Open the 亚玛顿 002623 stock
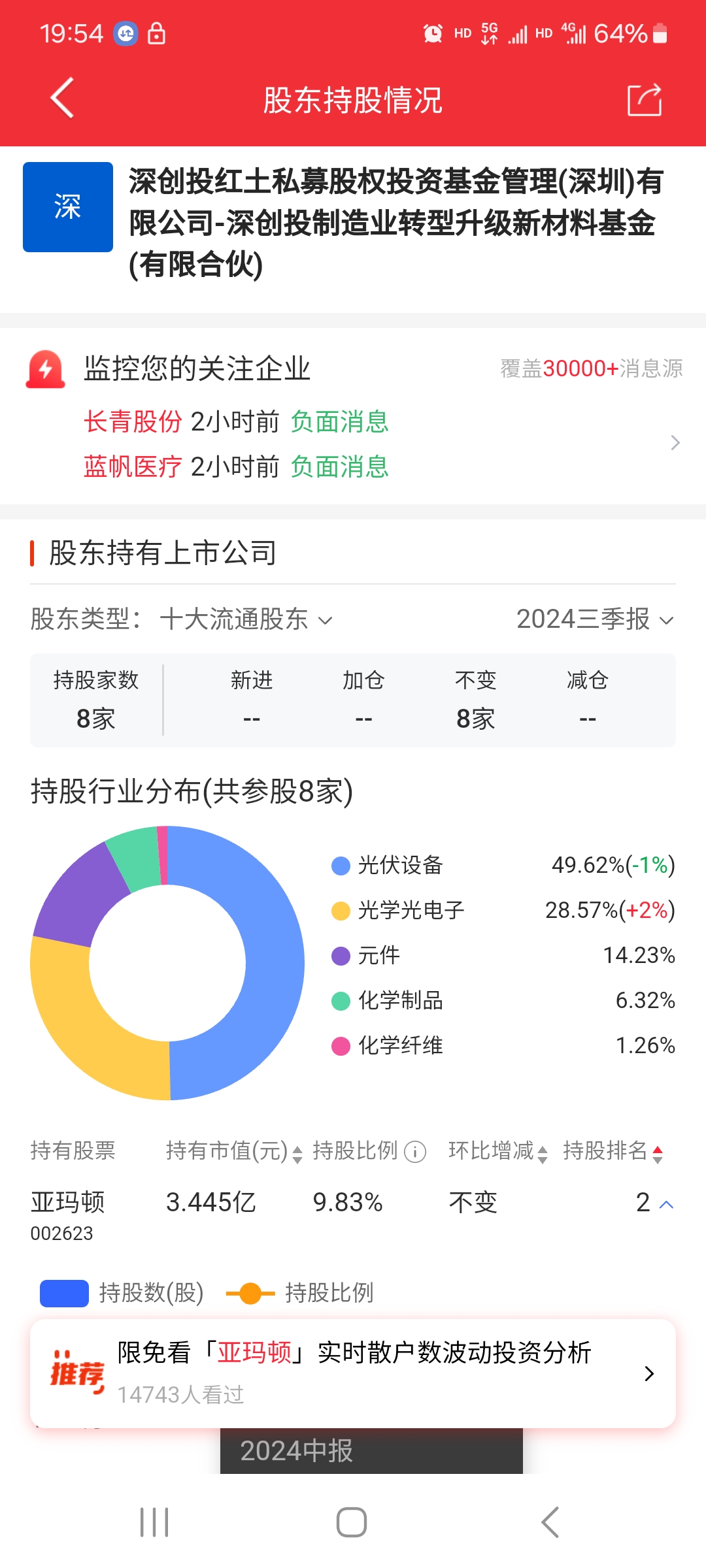 coord(67,1213)
